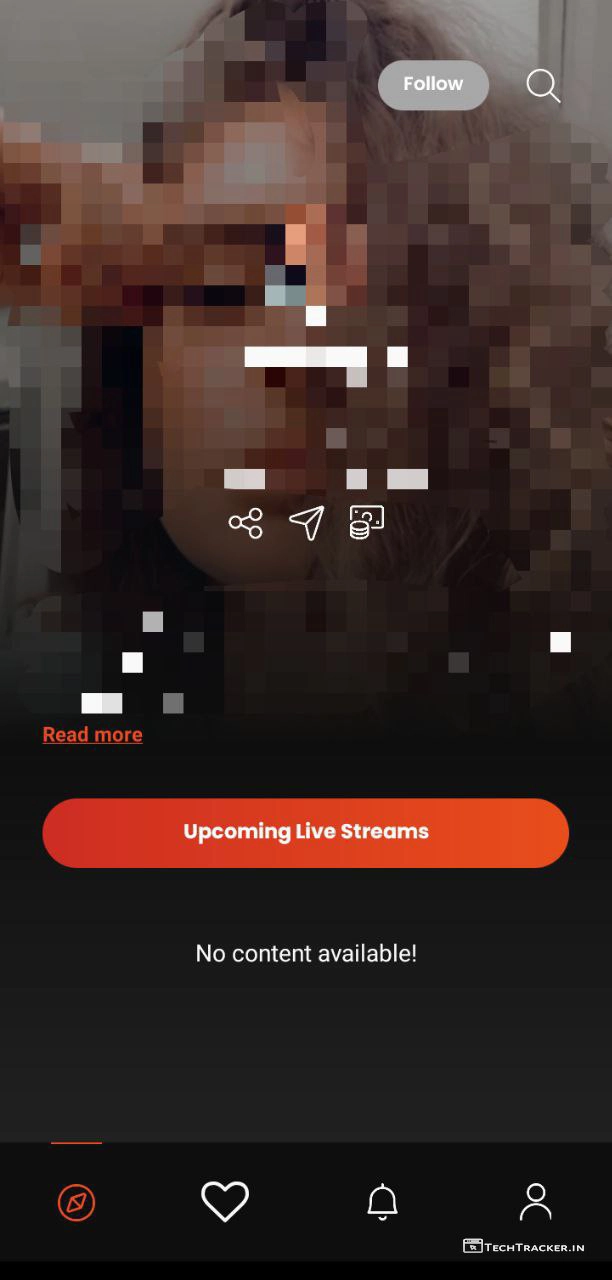Open the coins tip icon
This screenshot has height=1280, width=612.
tap(366, 523)
